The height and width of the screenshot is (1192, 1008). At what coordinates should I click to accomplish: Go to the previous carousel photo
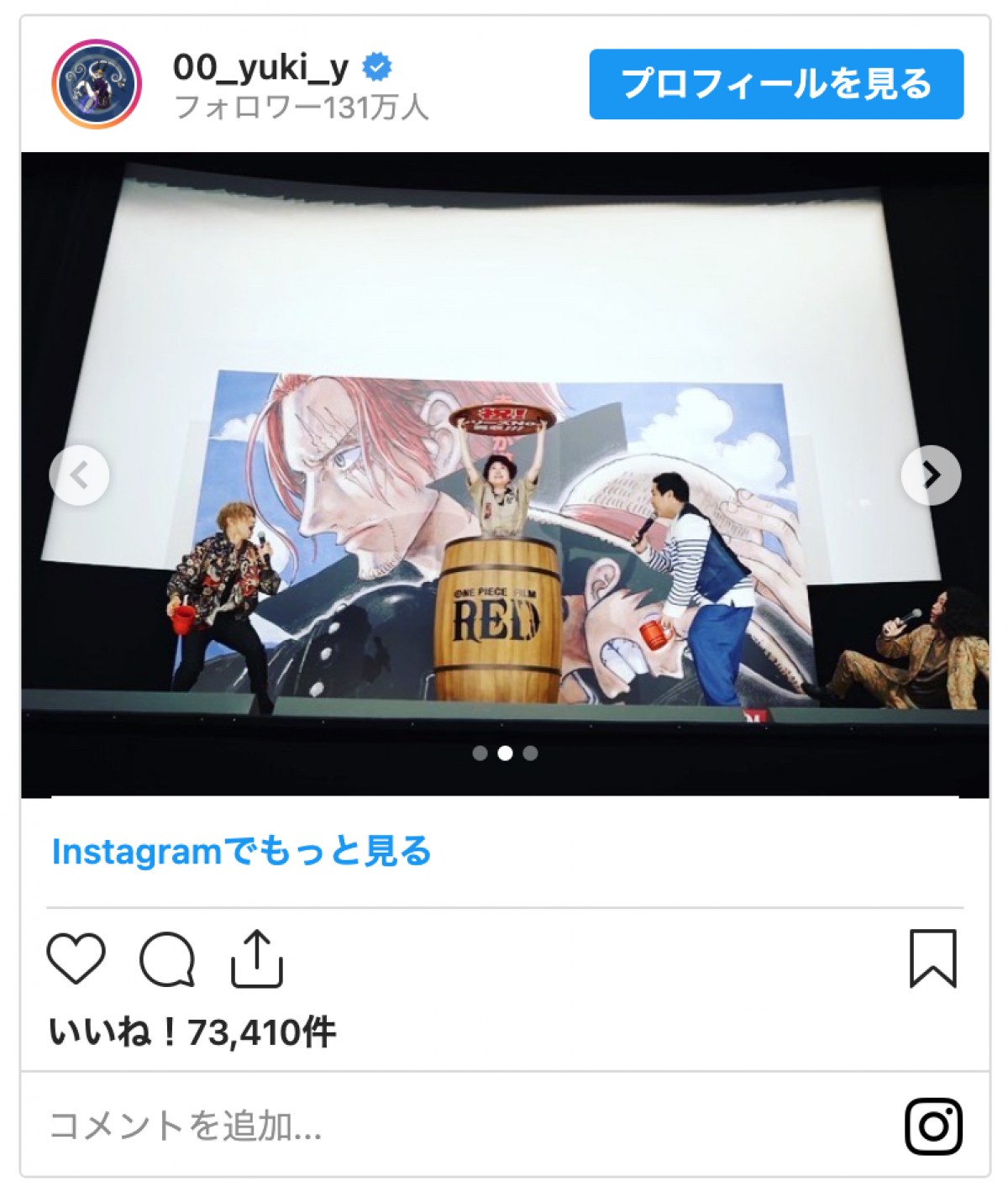(80, 475)
